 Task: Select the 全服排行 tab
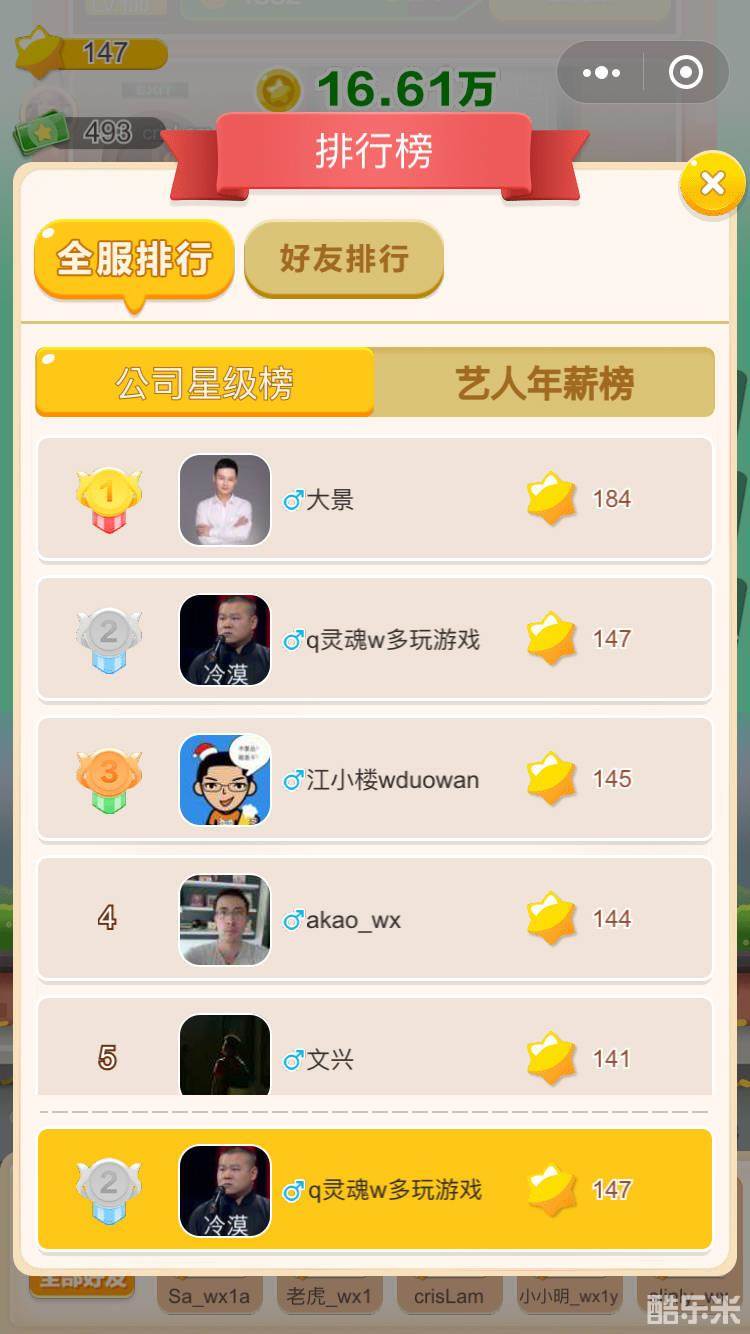133,258
